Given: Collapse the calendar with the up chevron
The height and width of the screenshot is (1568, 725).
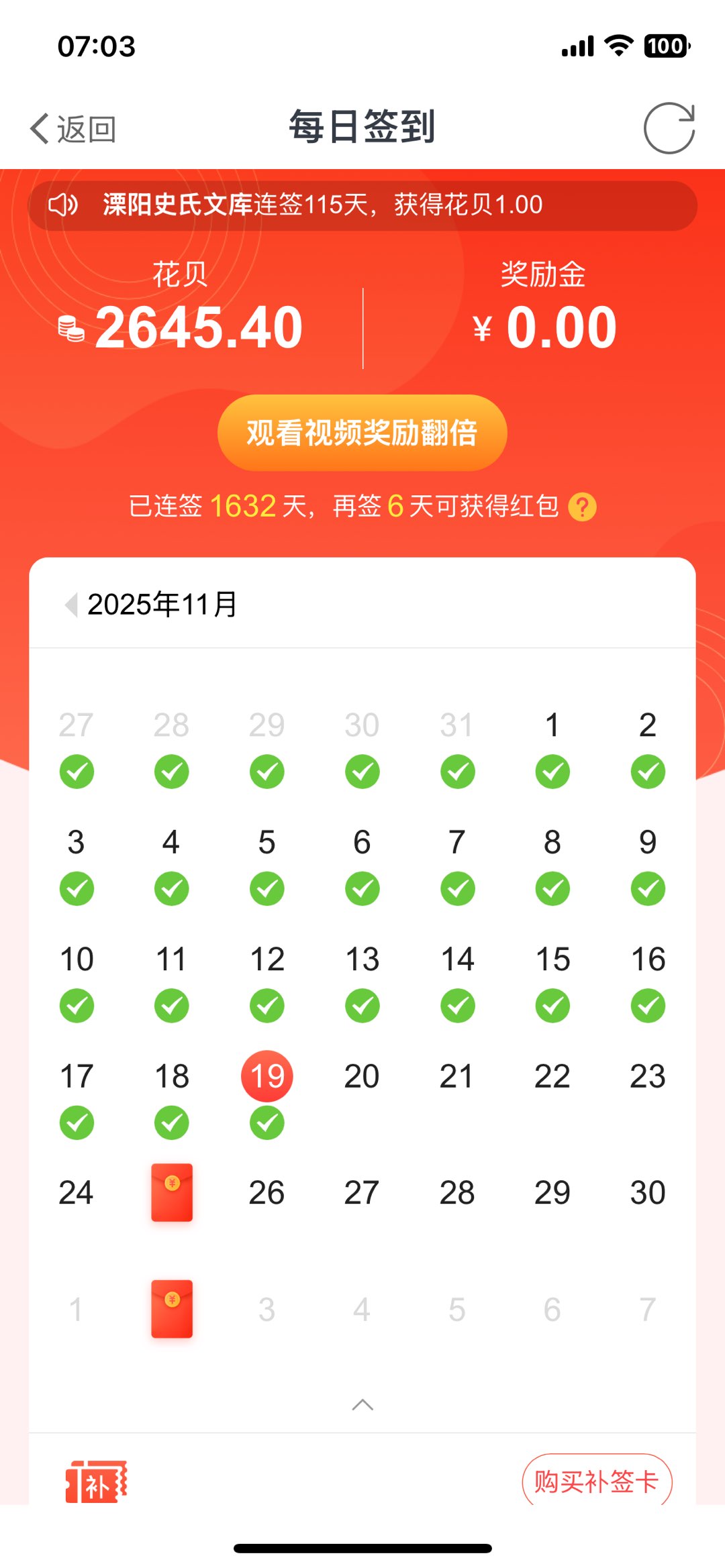Looking at the screenshot, I should 362,1404.
